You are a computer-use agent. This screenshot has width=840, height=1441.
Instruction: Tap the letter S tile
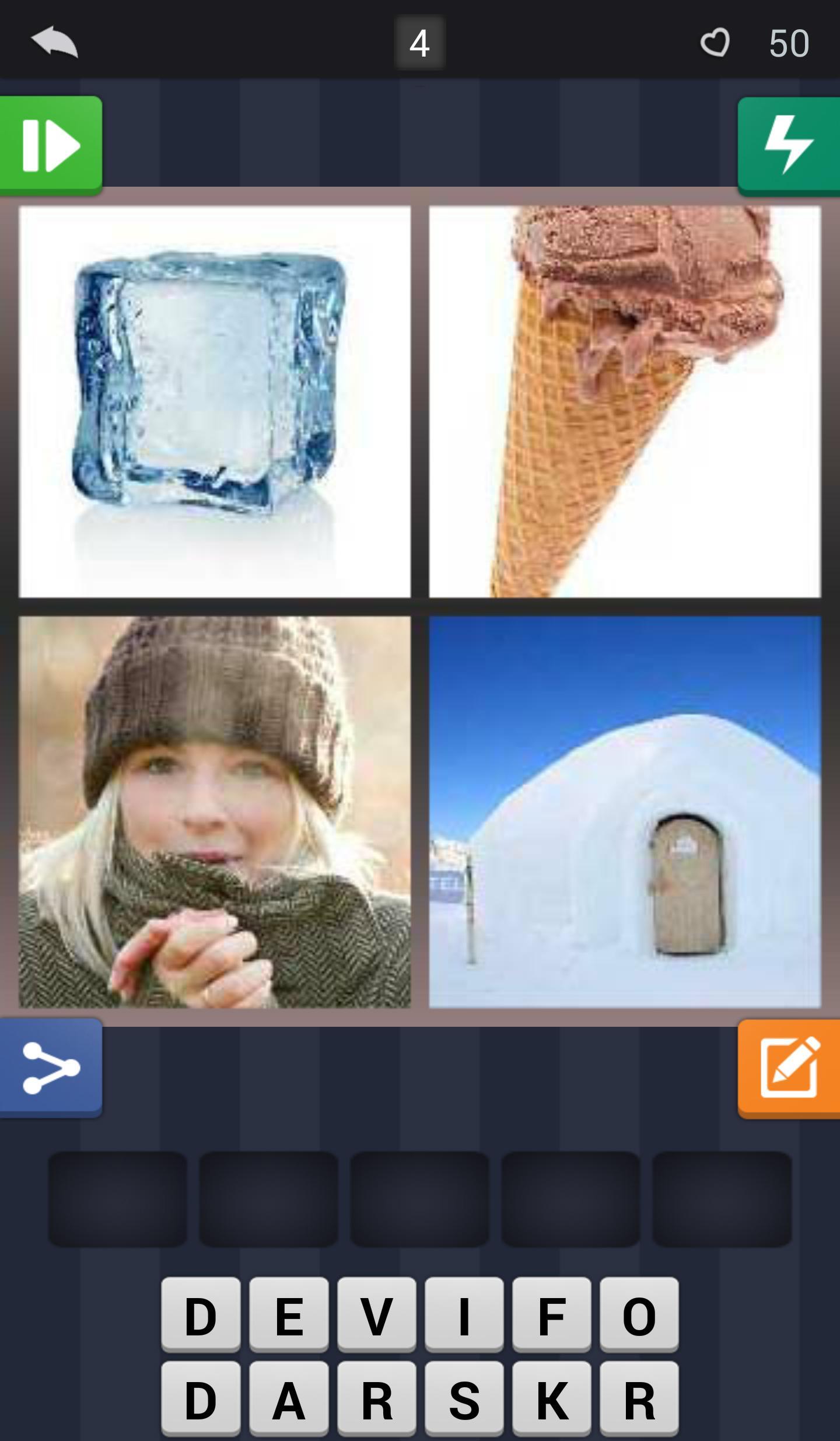coord(464,1399)
